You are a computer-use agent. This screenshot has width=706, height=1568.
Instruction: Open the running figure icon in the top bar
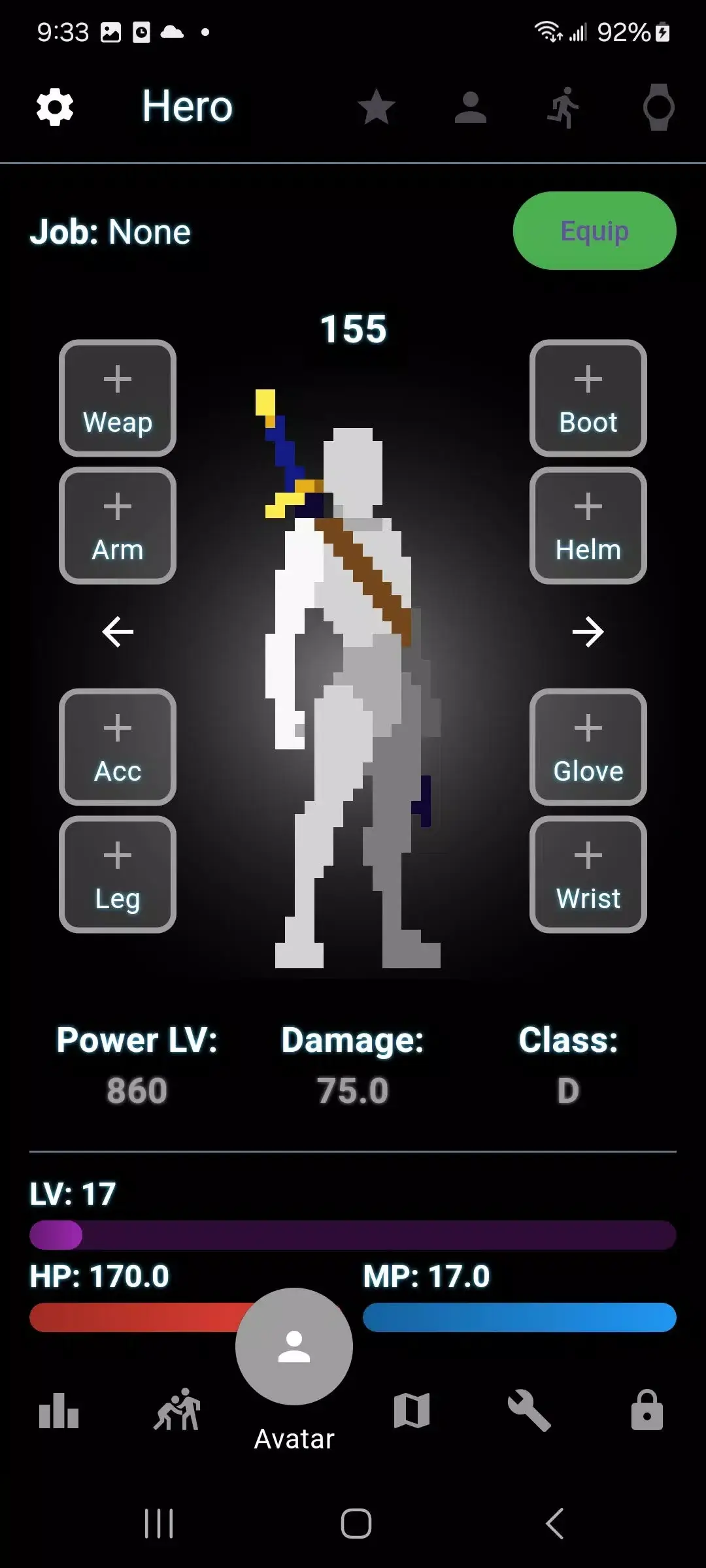(x=564, y=107)
